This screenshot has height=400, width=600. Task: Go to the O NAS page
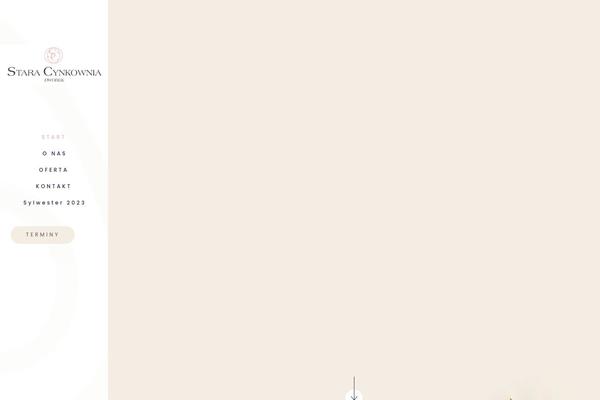tap(54, 154)
